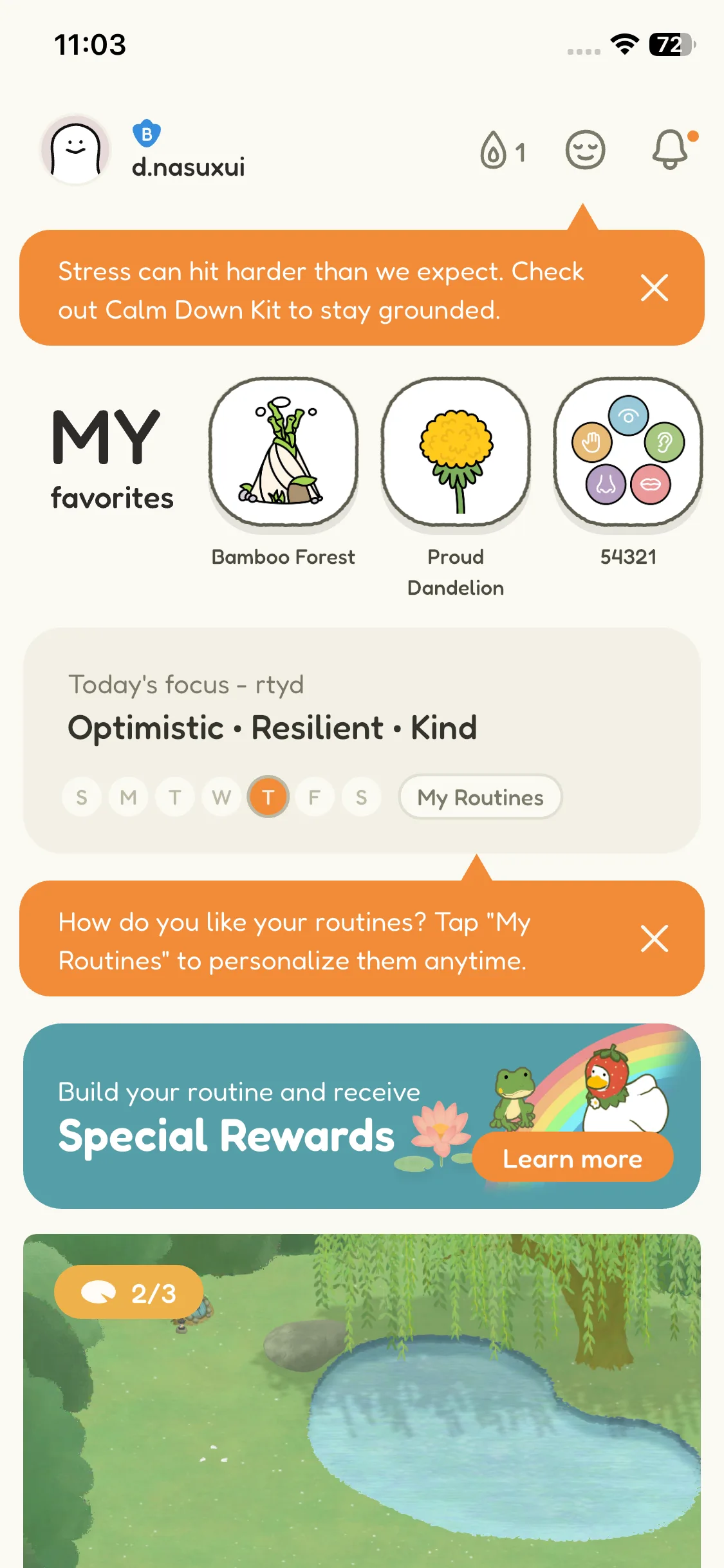Select the Wednesday day circle
Viewport: 724px width, 1568px height.
coord(221,798)
